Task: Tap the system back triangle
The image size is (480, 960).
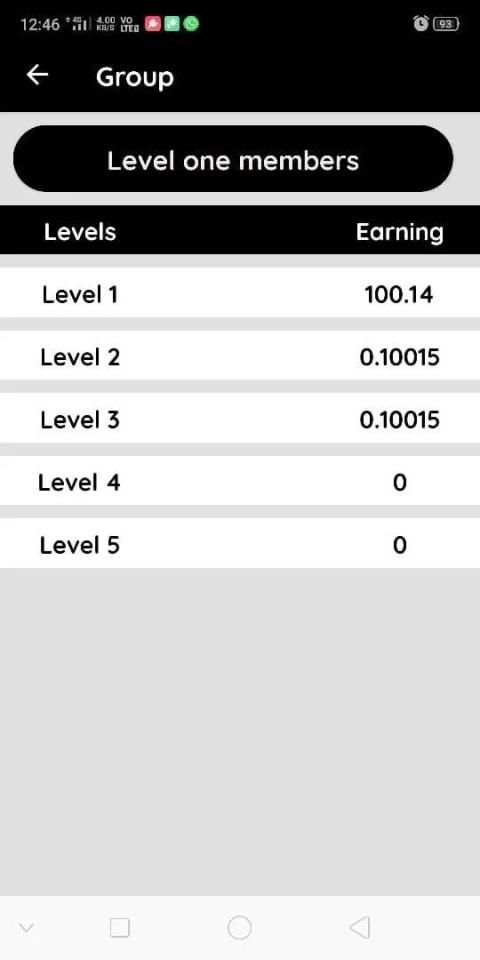Action: (x=359, y=928)
